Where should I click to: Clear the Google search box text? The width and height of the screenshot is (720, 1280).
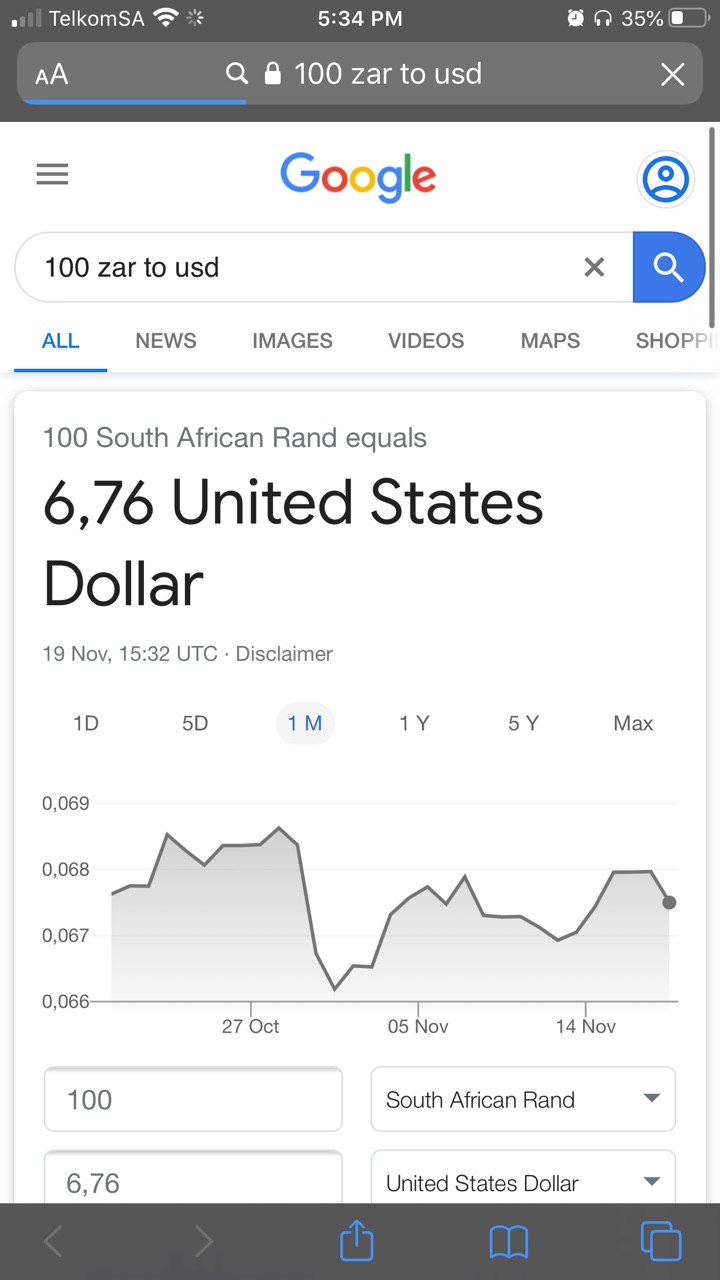pos(594,267)
